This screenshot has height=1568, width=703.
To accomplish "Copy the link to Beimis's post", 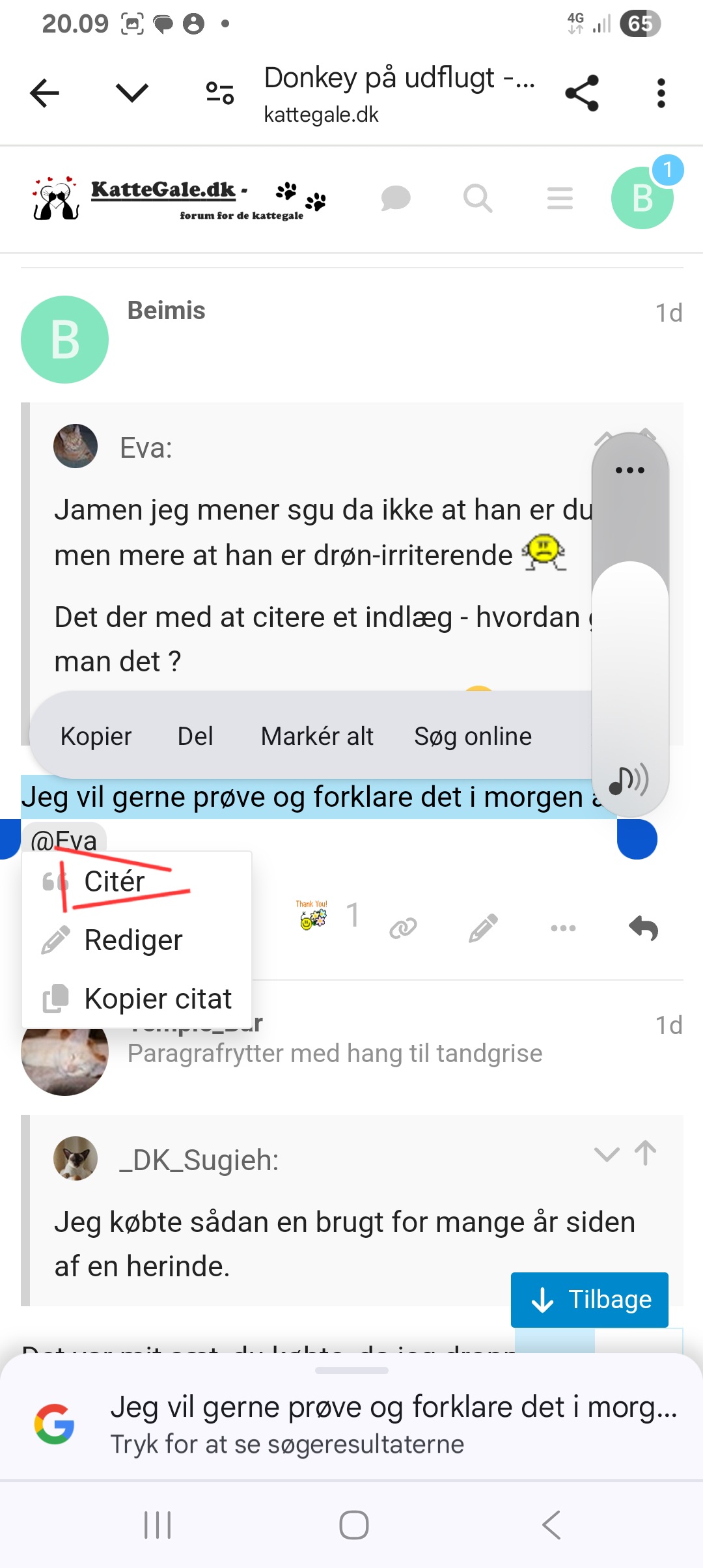I will click(403, 928).
